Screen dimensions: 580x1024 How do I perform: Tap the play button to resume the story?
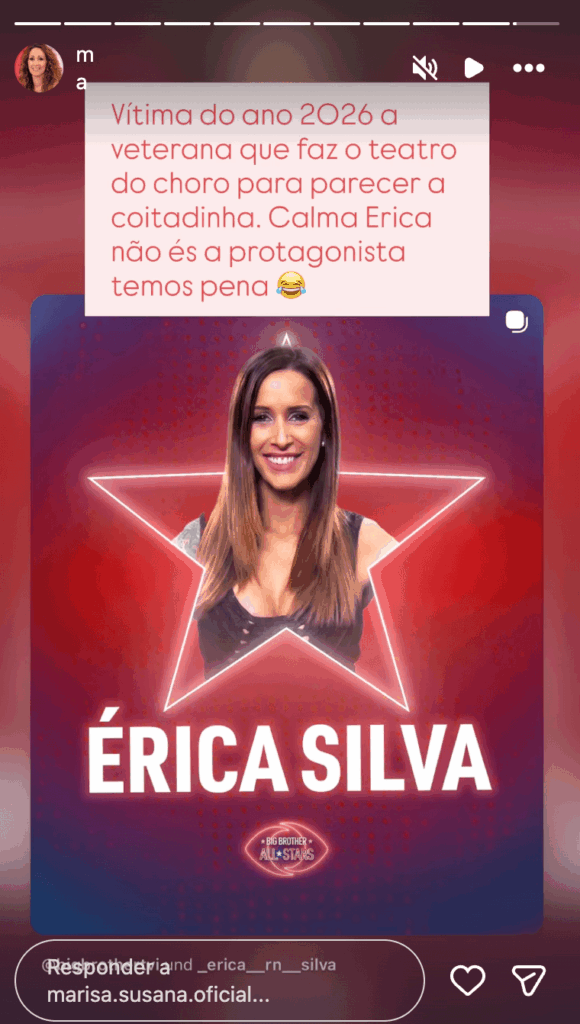point(474,68)
